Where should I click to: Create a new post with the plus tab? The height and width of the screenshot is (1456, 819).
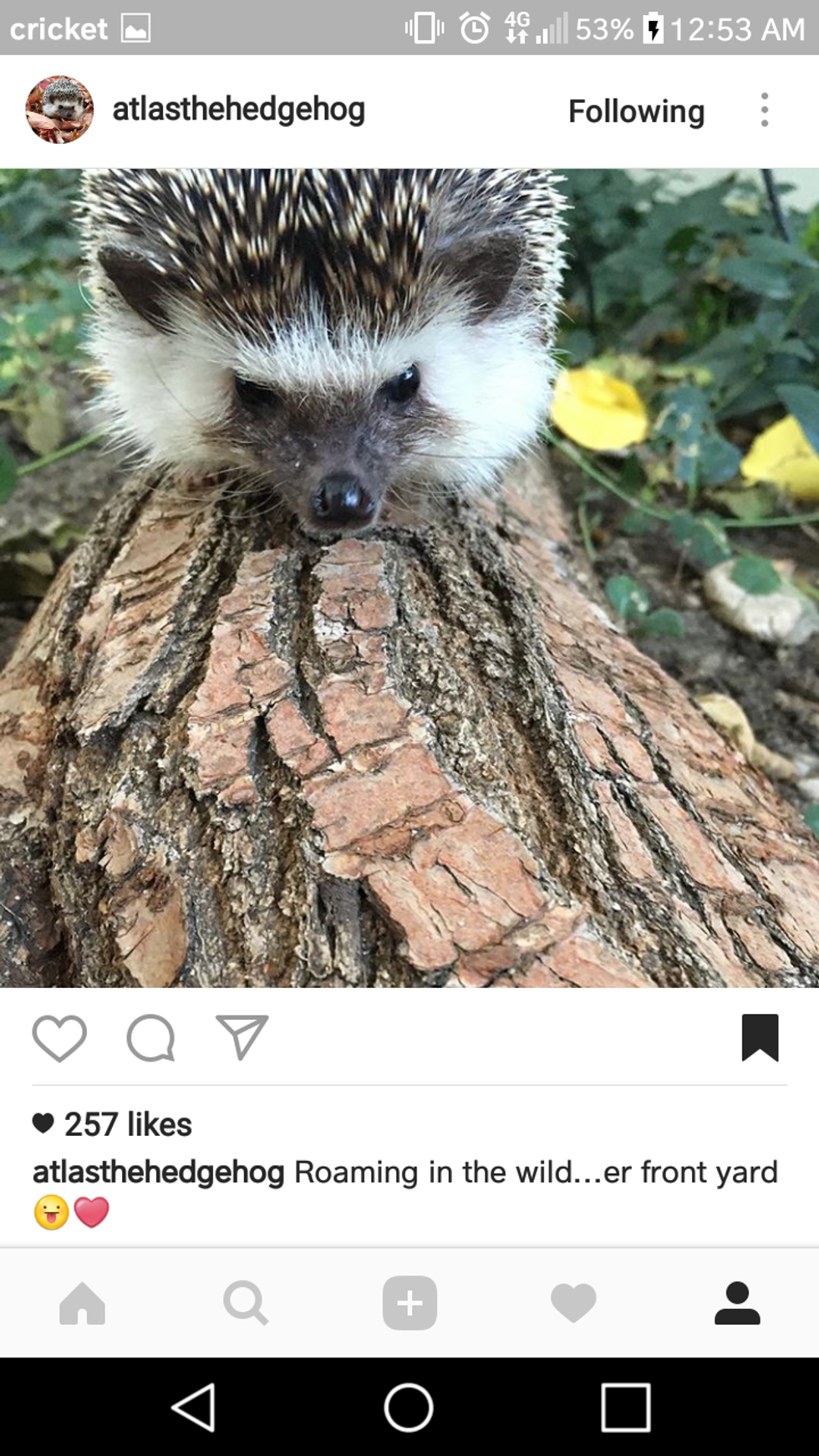[x=409, y=1303]
